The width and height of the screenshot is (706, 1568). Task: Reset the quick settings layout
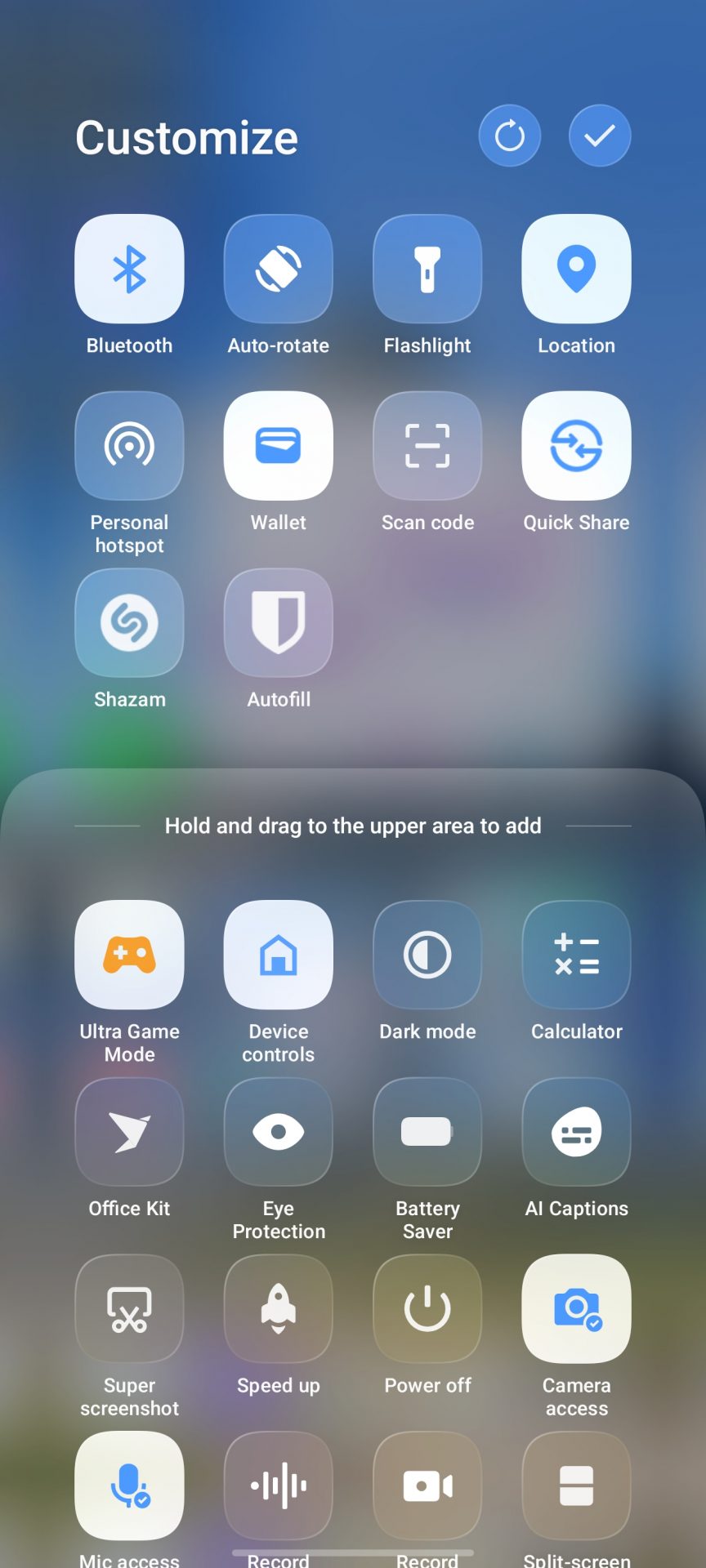pos(509,136)
